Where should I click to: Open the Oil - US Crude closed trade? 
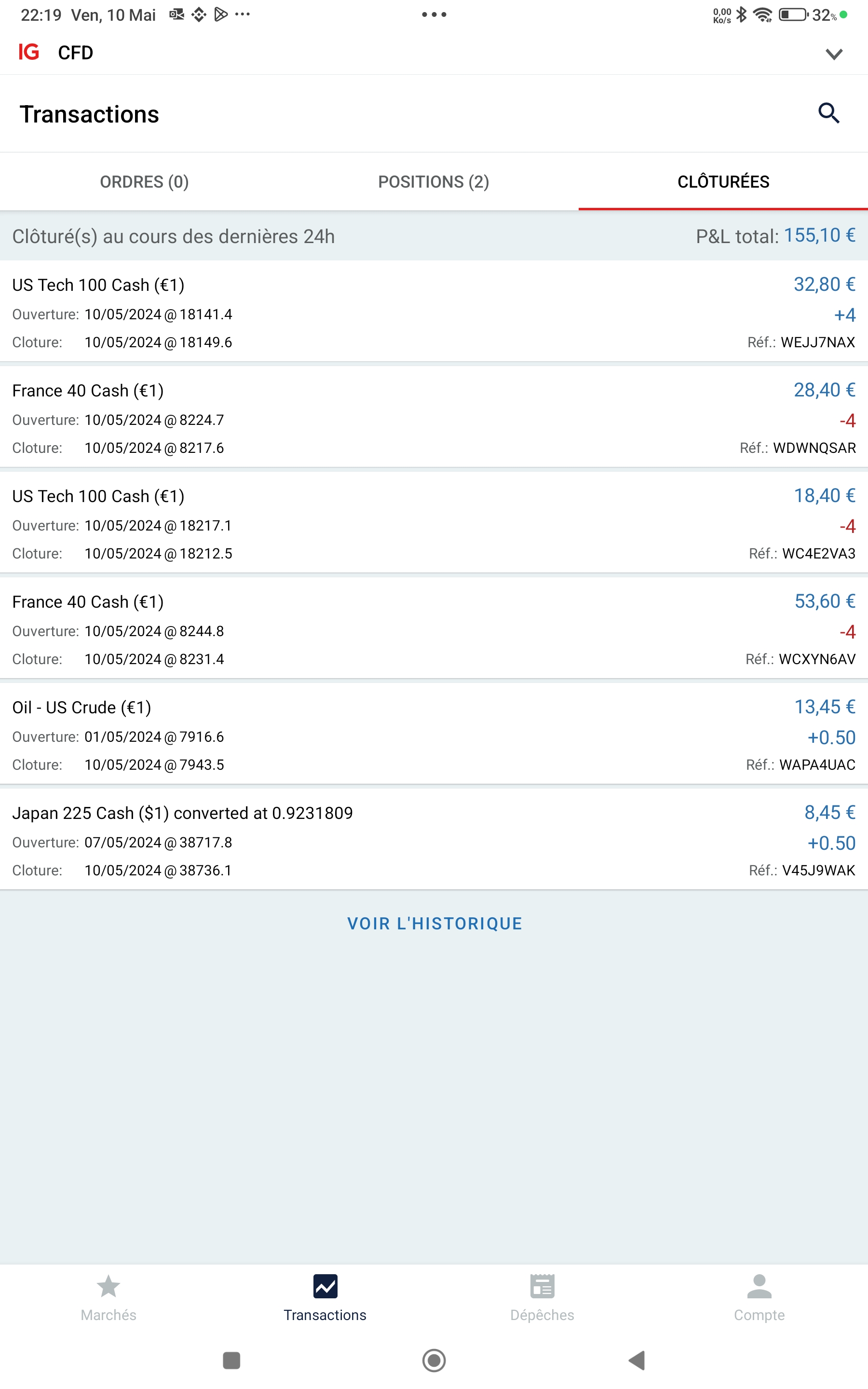pyautogui.click(x=434, y=735)
